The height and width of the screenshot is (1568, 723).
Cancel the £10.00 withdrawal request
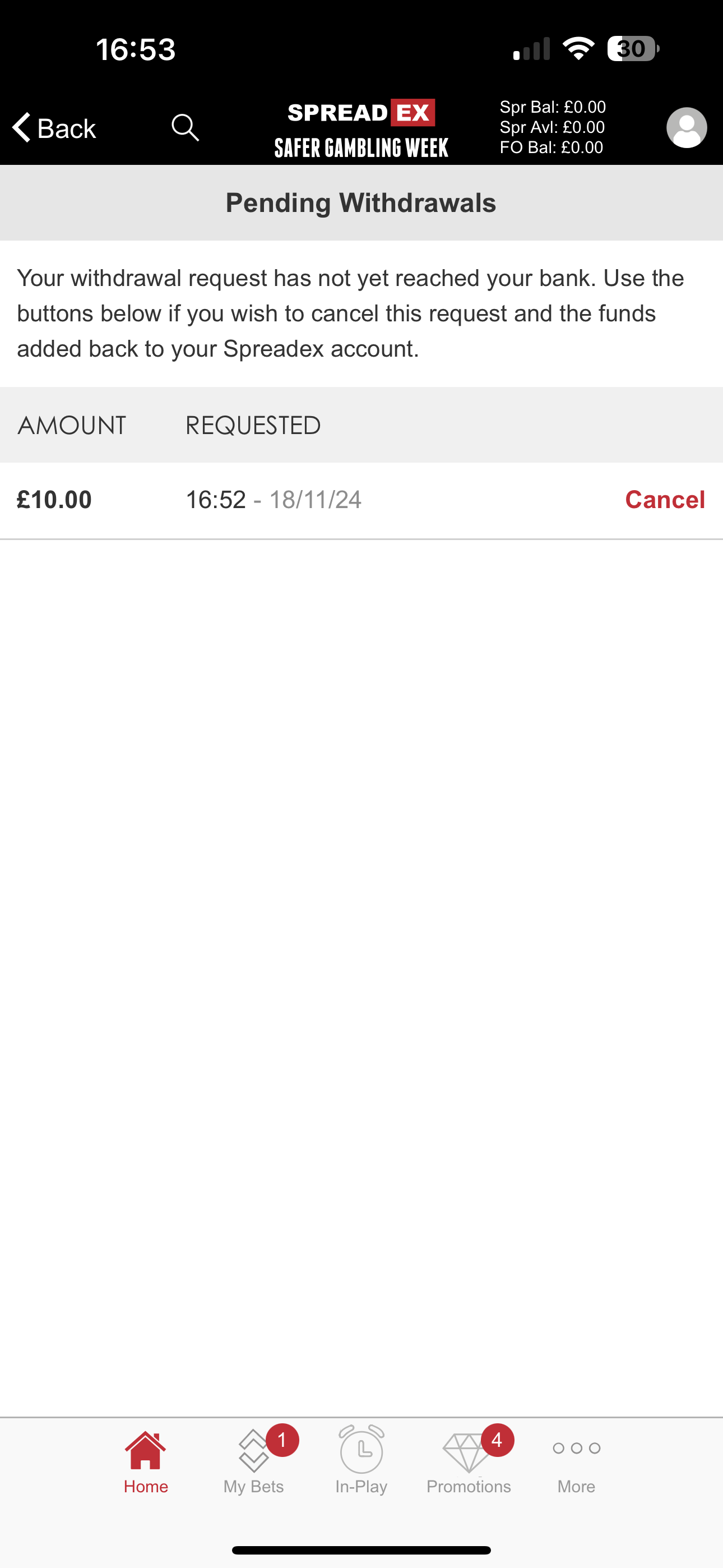665,499
